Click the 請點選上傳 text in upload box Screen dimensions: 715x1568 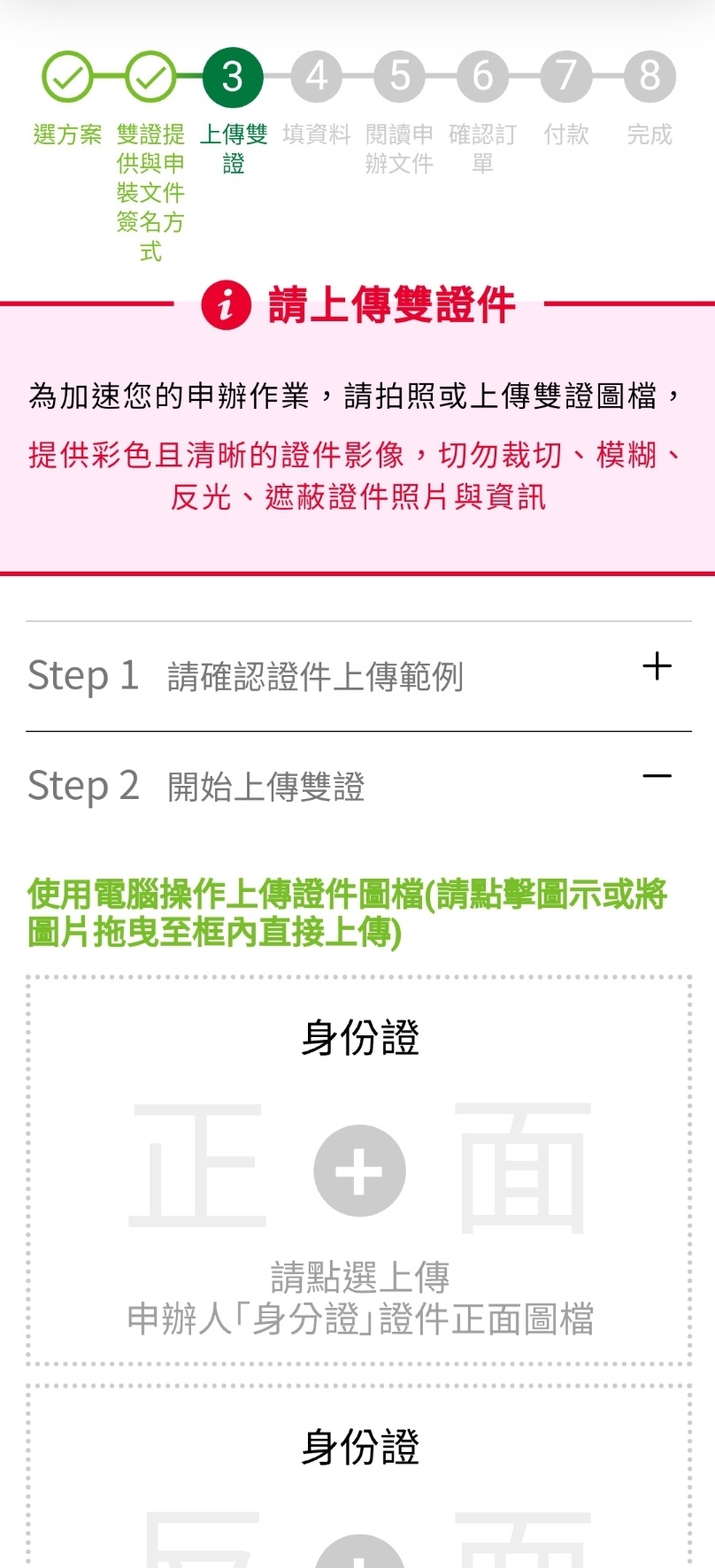pos(359,1277)
